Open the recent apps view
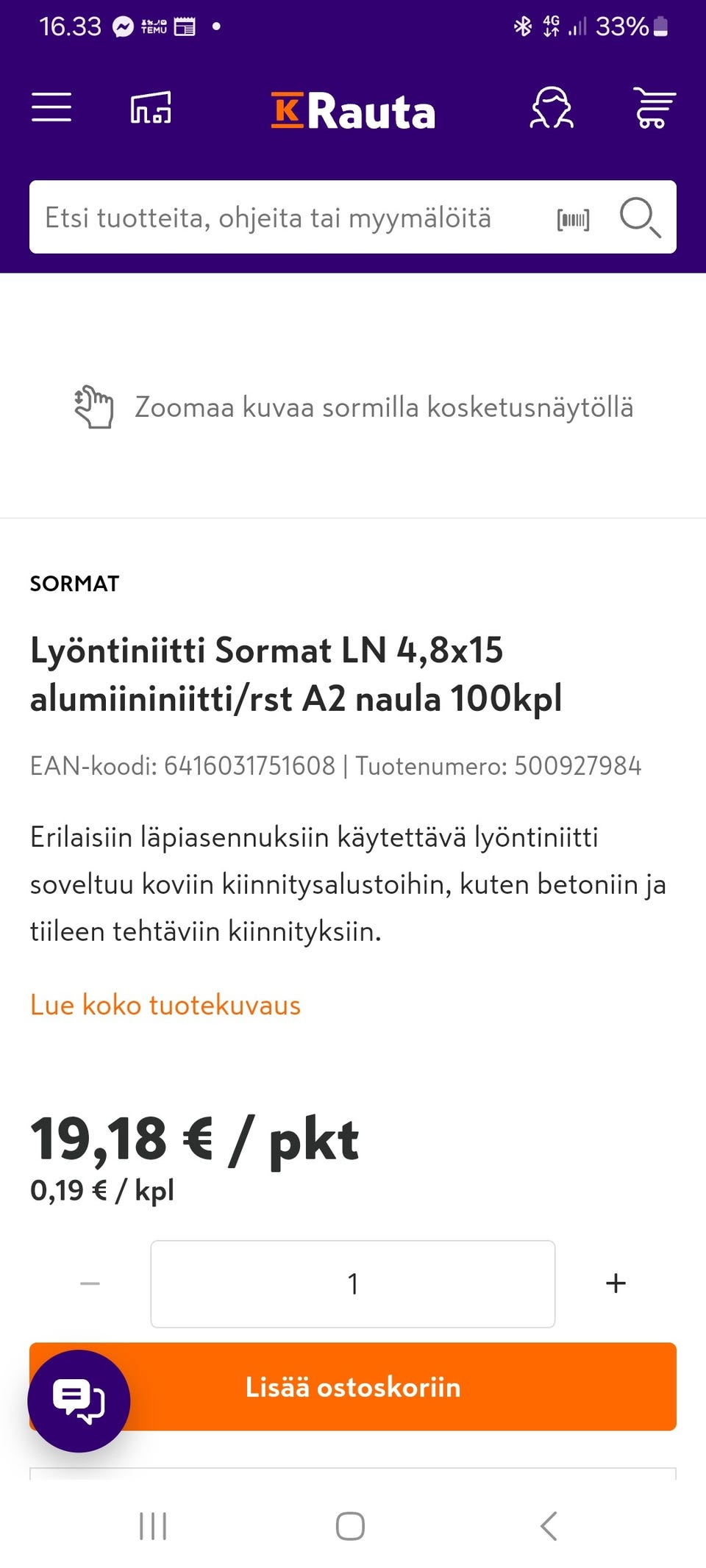Screen dimensions: 706x1568 pyautogui.click(x=153, y=1526)
